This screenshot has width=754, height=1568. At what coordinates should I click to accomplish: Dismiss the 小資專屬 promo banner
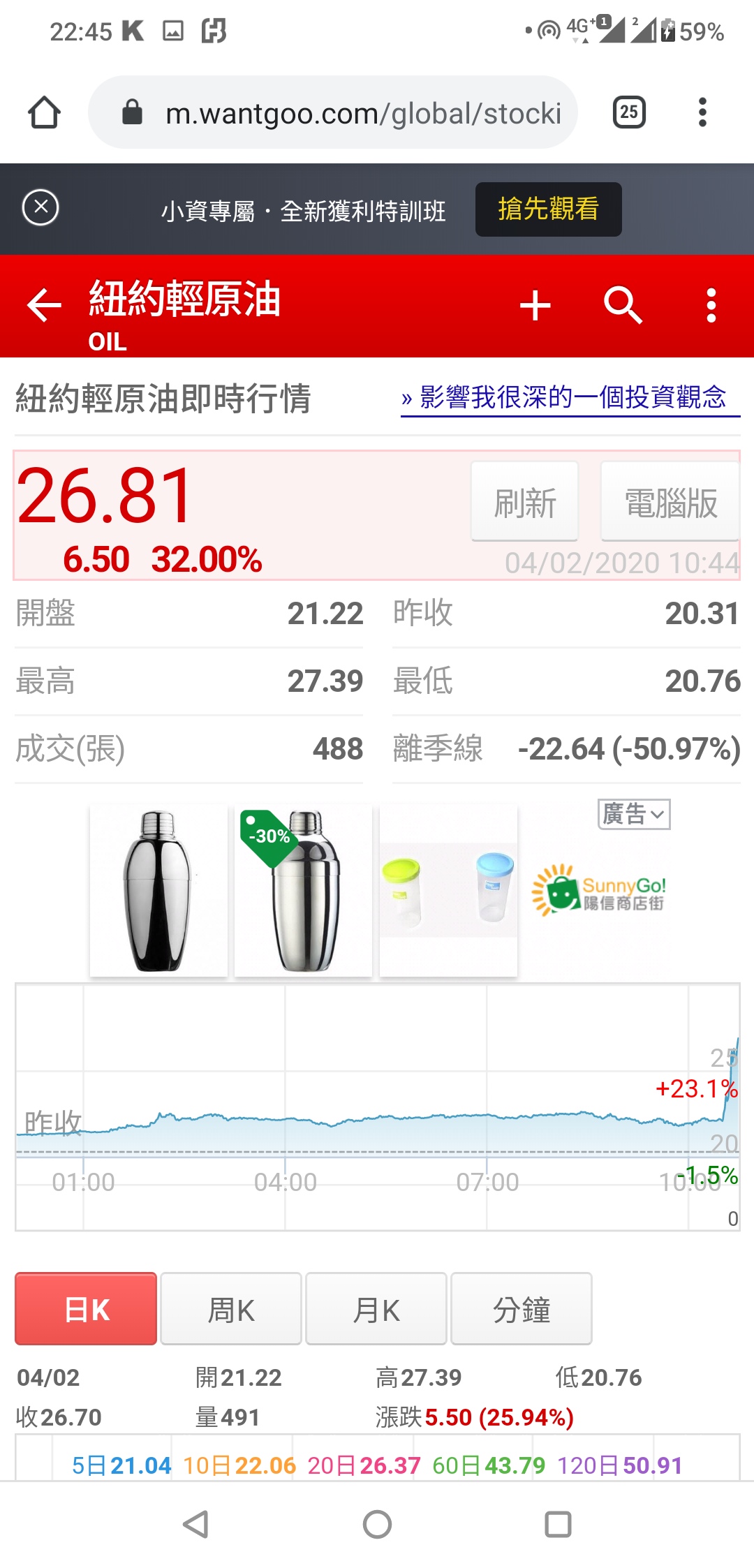point(40,207)
